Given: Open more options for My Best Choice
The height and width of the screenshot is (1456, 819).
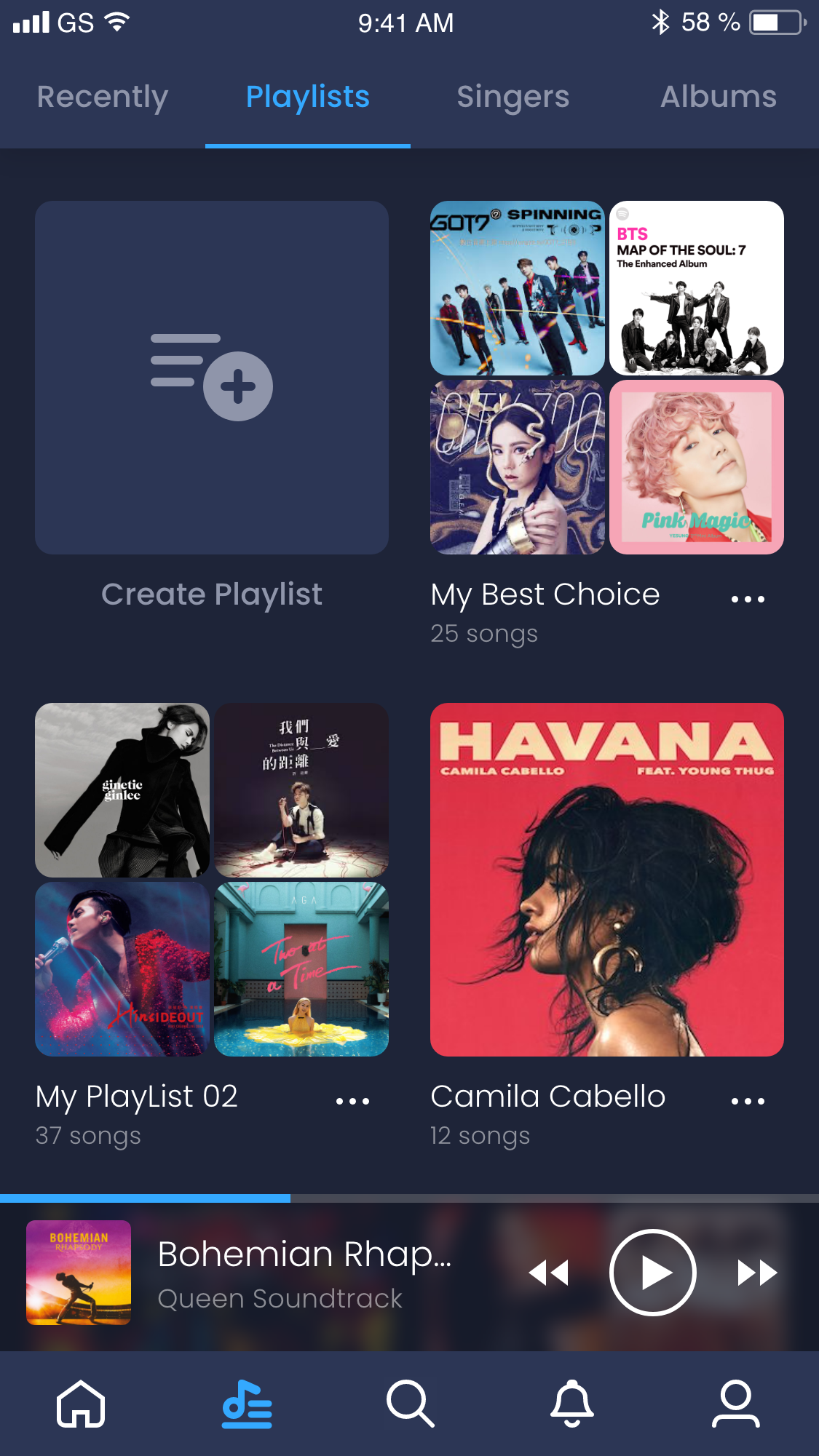Looking at the screenshot, I should pos(748,599).
